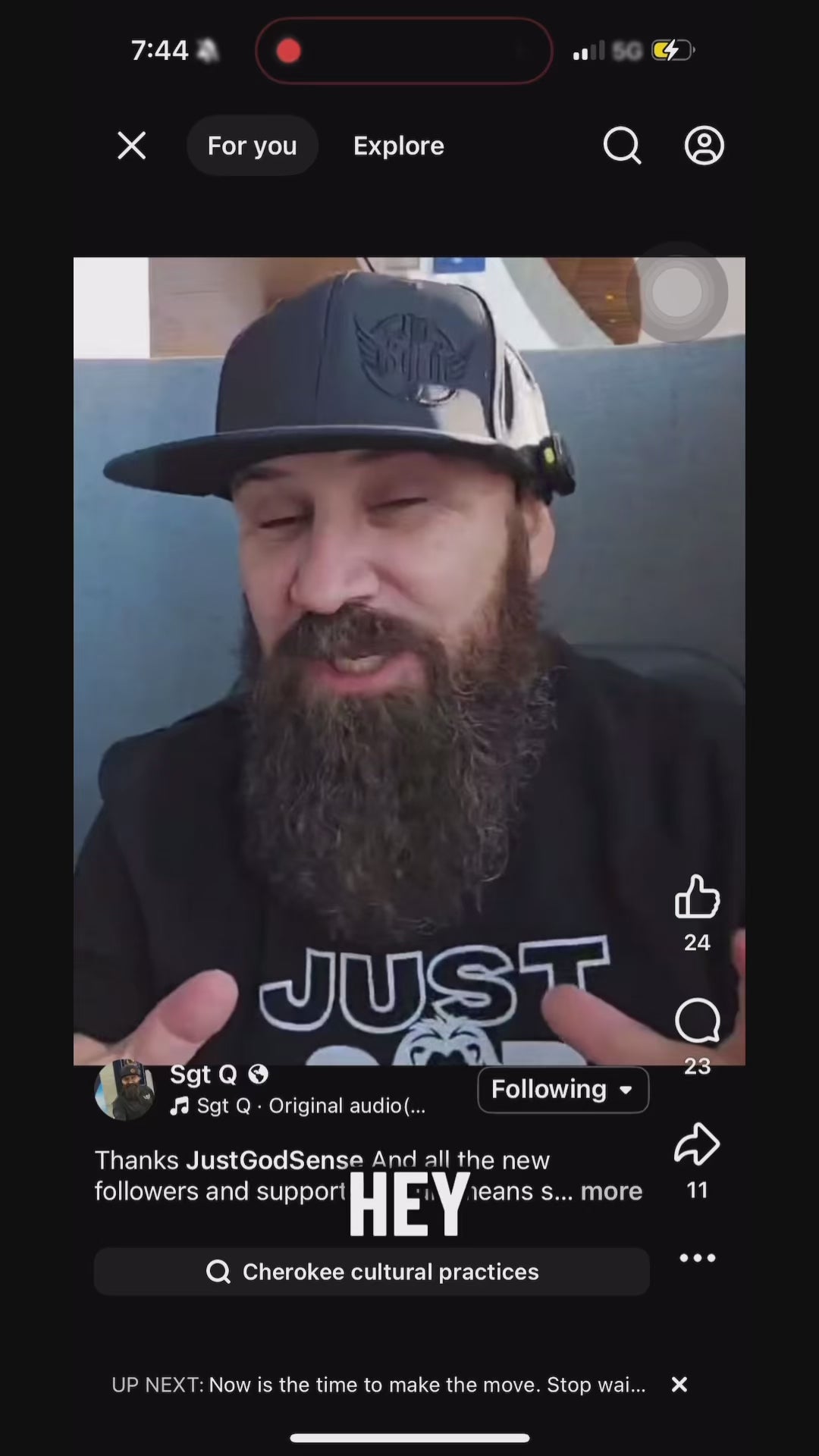
Task: Switch to the For you tab
Action: (x=252, y=146)
